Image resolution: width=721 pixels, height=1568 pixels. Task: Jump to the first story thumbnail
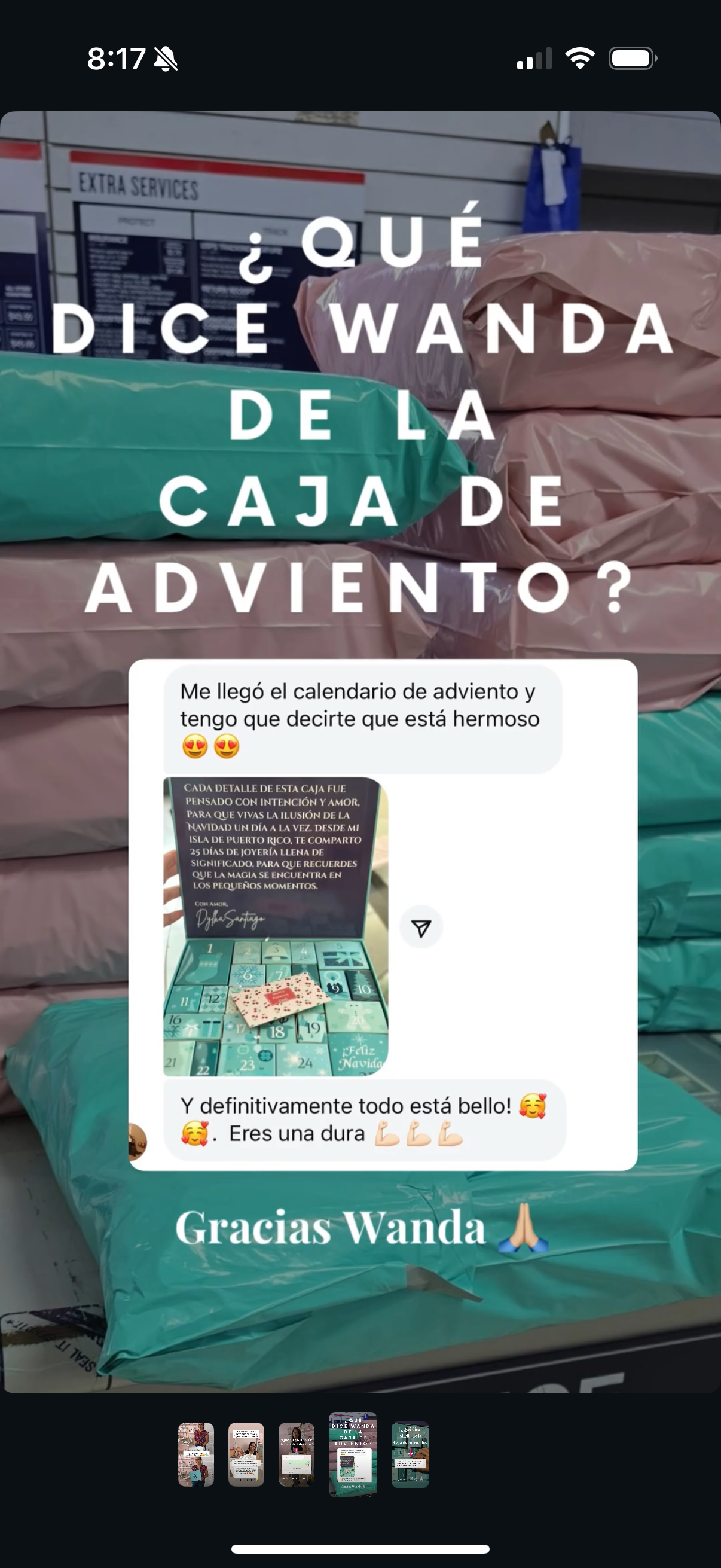[196, 1455]
